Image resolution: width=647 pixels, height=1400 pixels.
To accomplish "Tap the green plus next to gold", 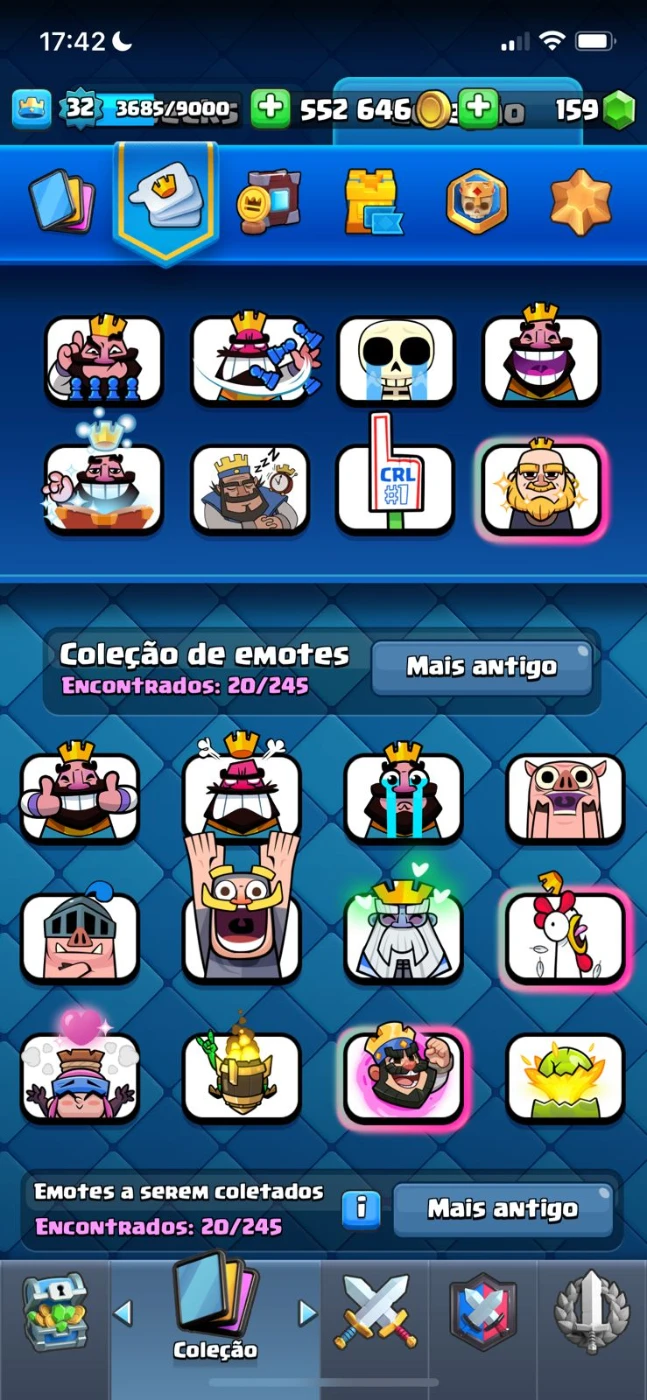I will pos(270,108).
